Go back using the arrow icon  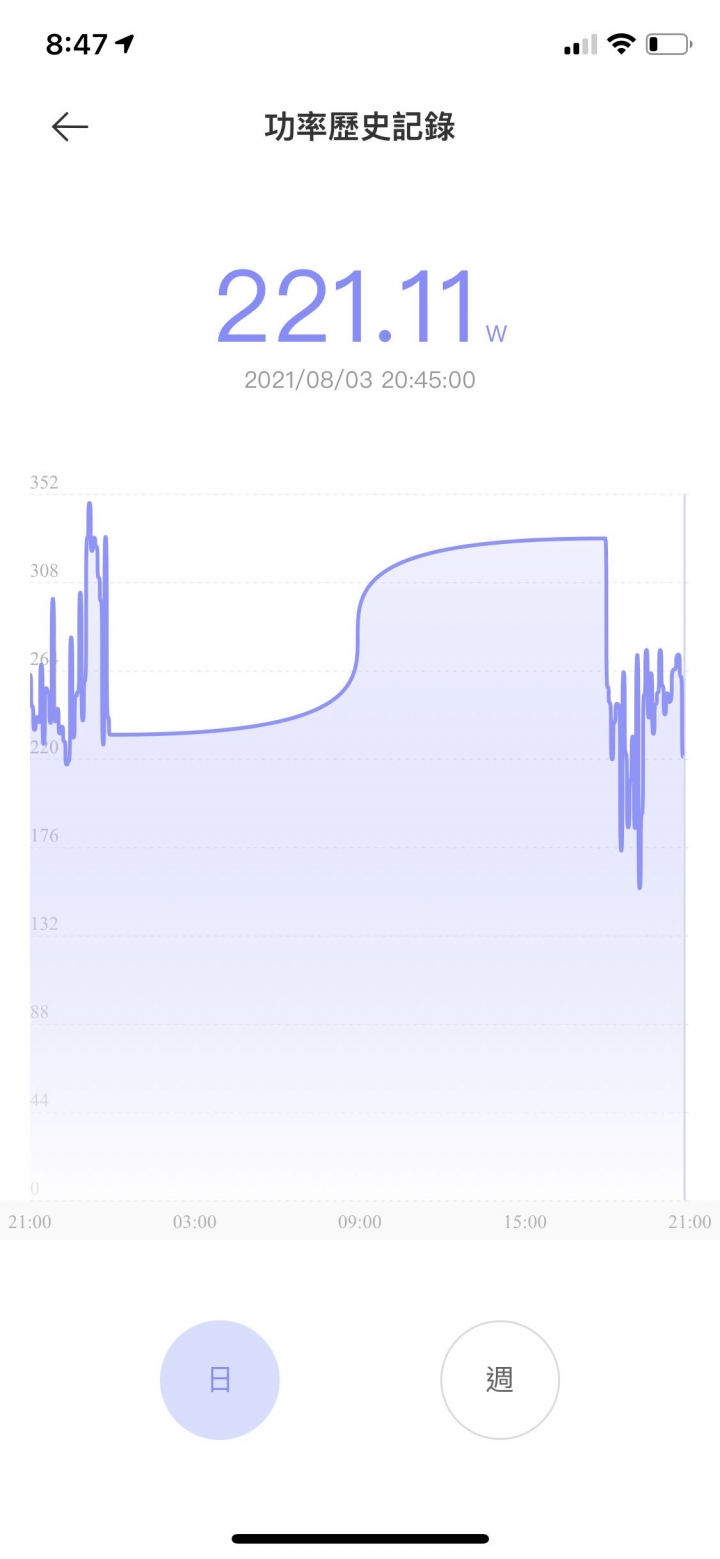pos(70,127)
